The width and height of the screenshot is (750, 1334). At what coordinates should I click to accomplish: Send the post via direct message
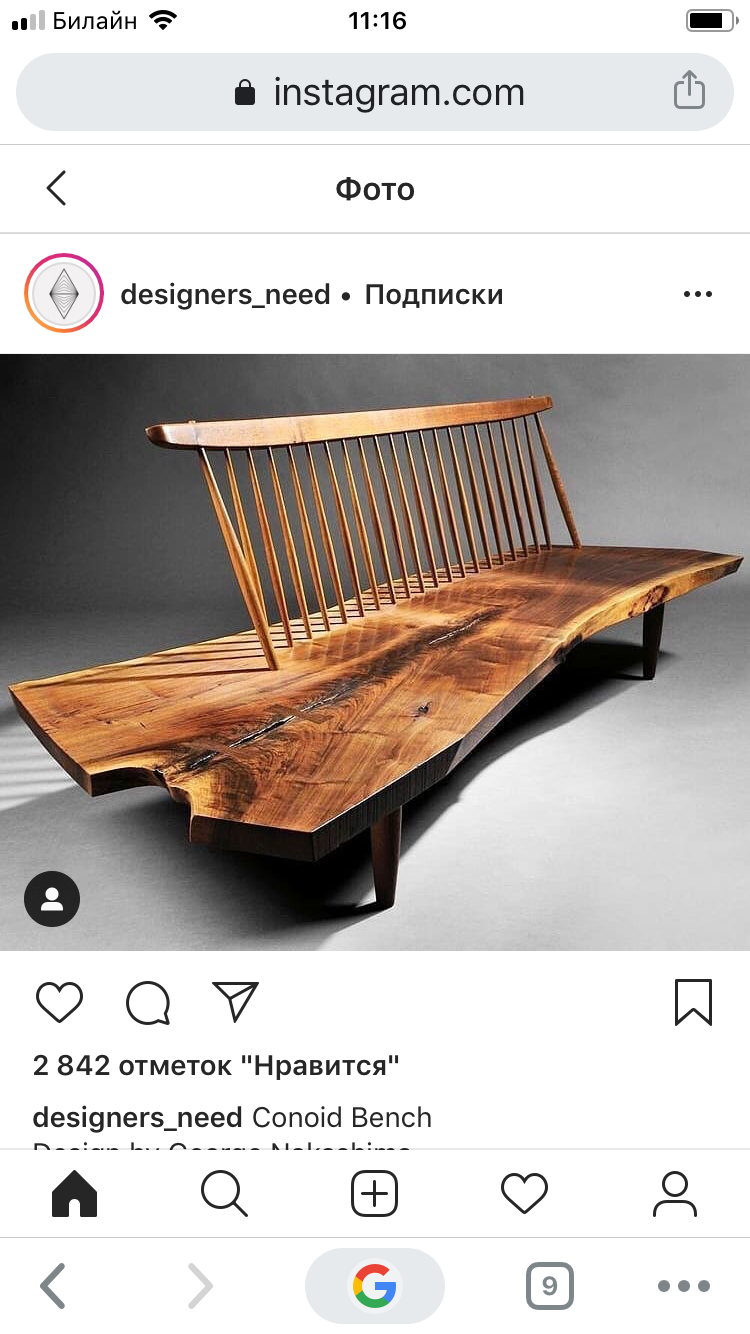(x=236, y=1002)
